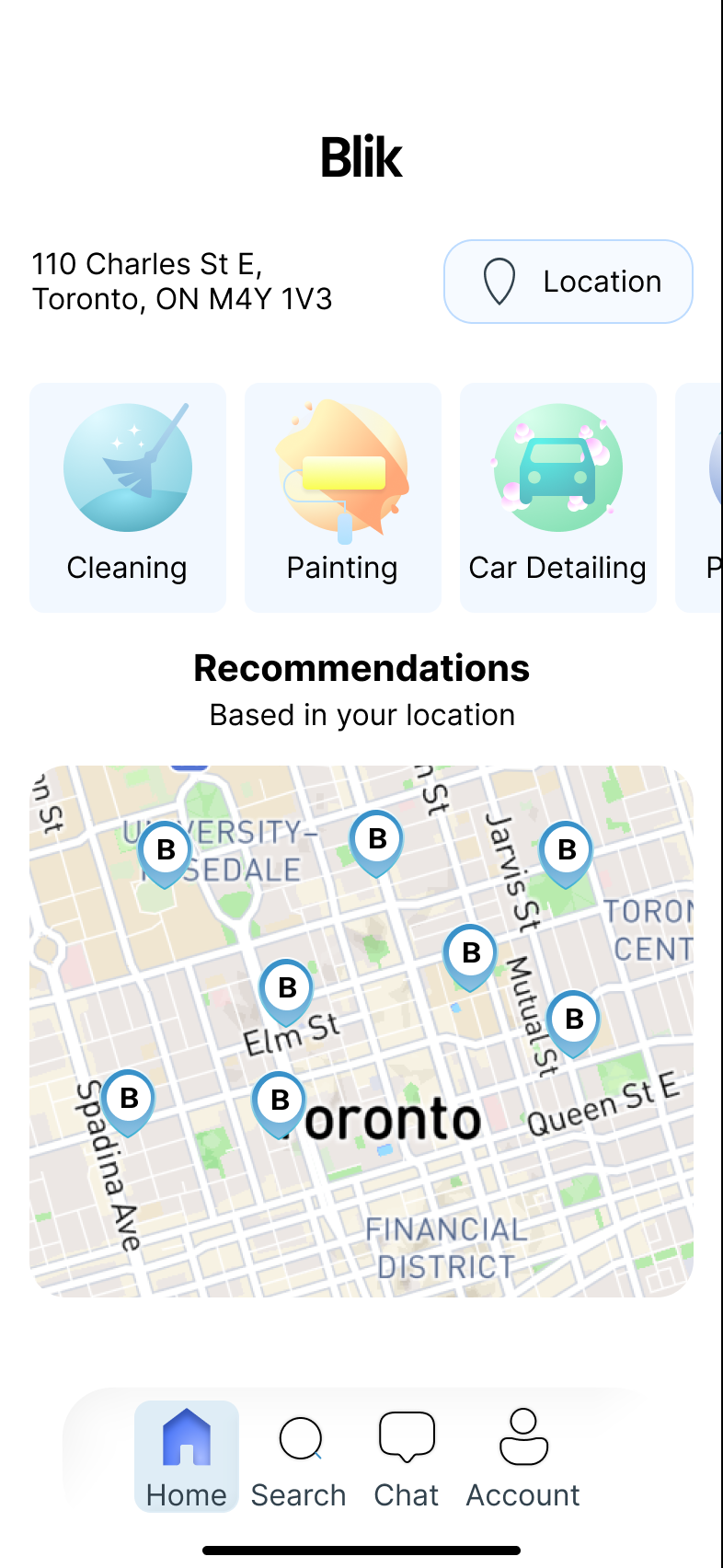The height and width of the screenshot is (1568, 723).
Task: Open the Car Detailing service
Action: click(558, 498)
